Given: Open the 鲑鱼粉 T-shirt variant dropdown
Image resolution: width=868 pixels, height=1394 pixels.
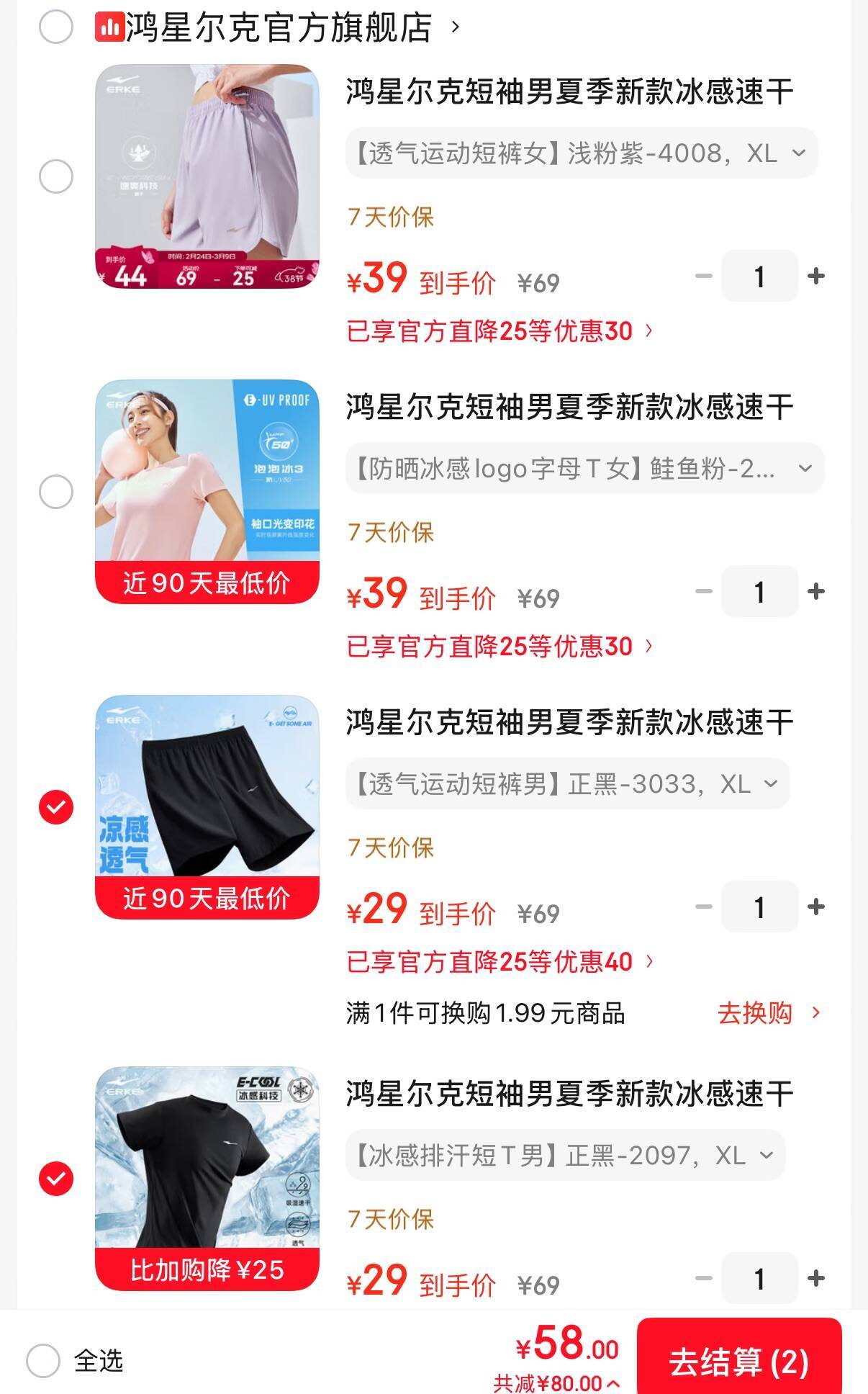Looking at the screenshot, I should point(584,469).
